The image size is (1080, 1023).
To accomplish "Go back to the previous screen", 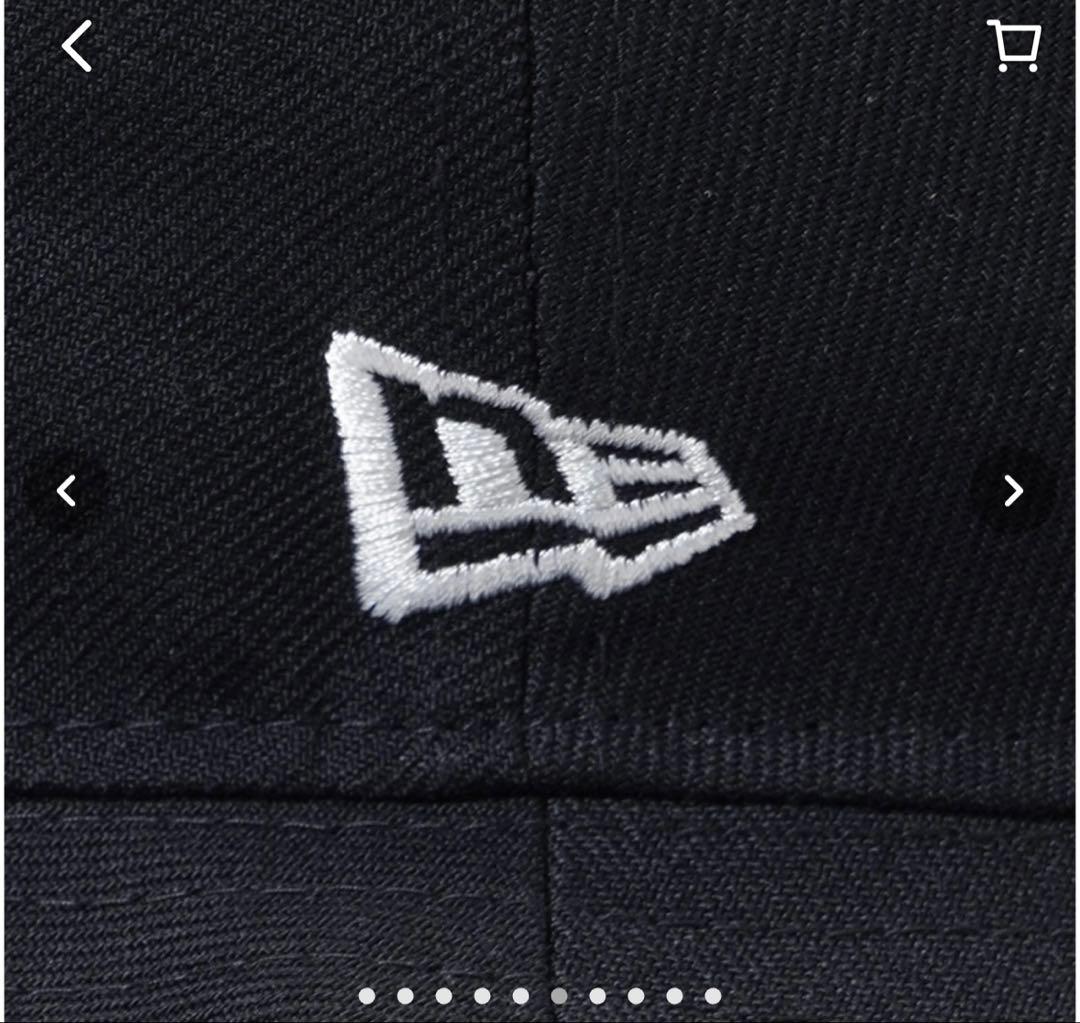I will click(x=77, y=47).
